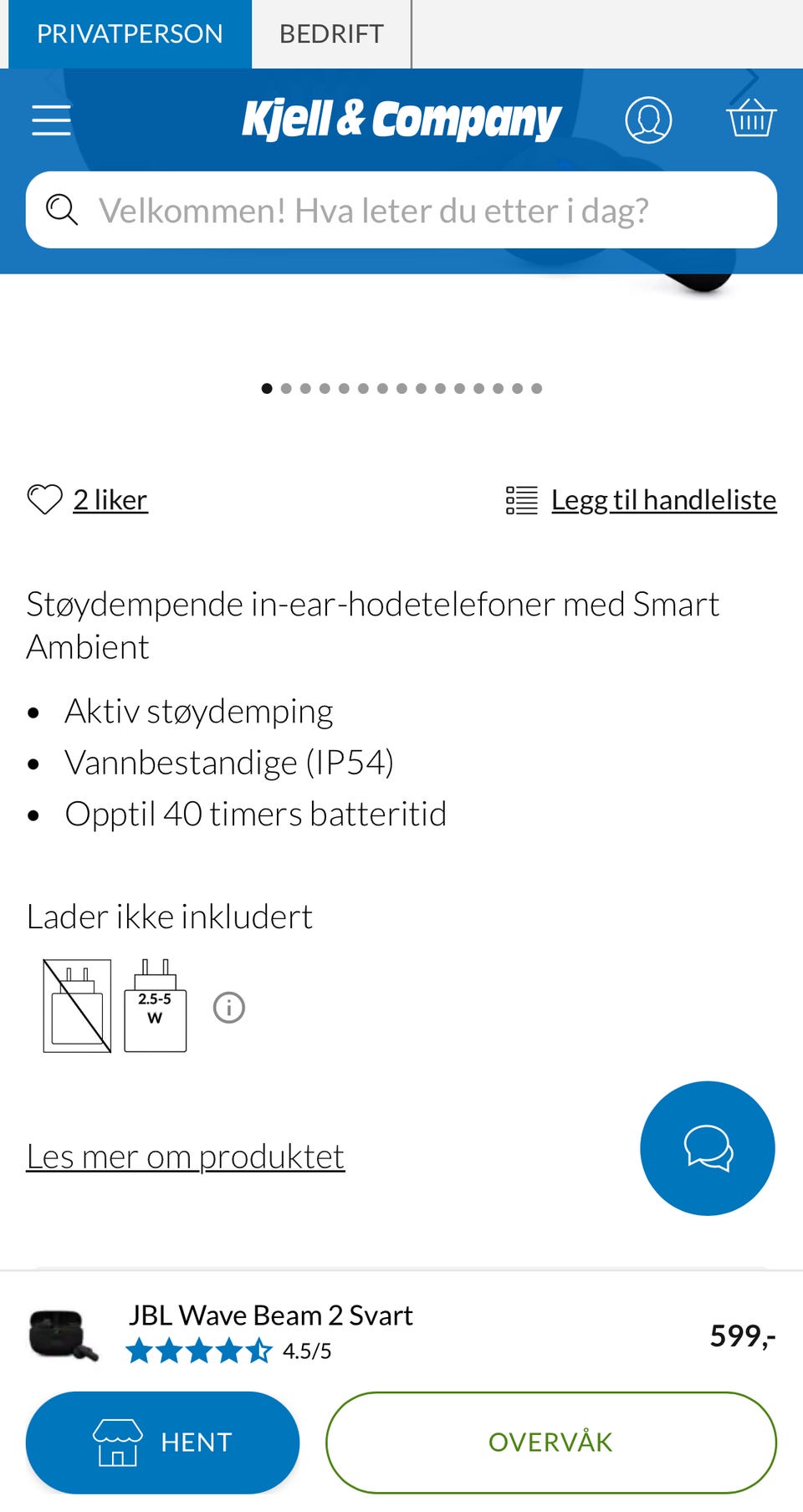
Task: Open your account via the profile icon
Action: 648,120
